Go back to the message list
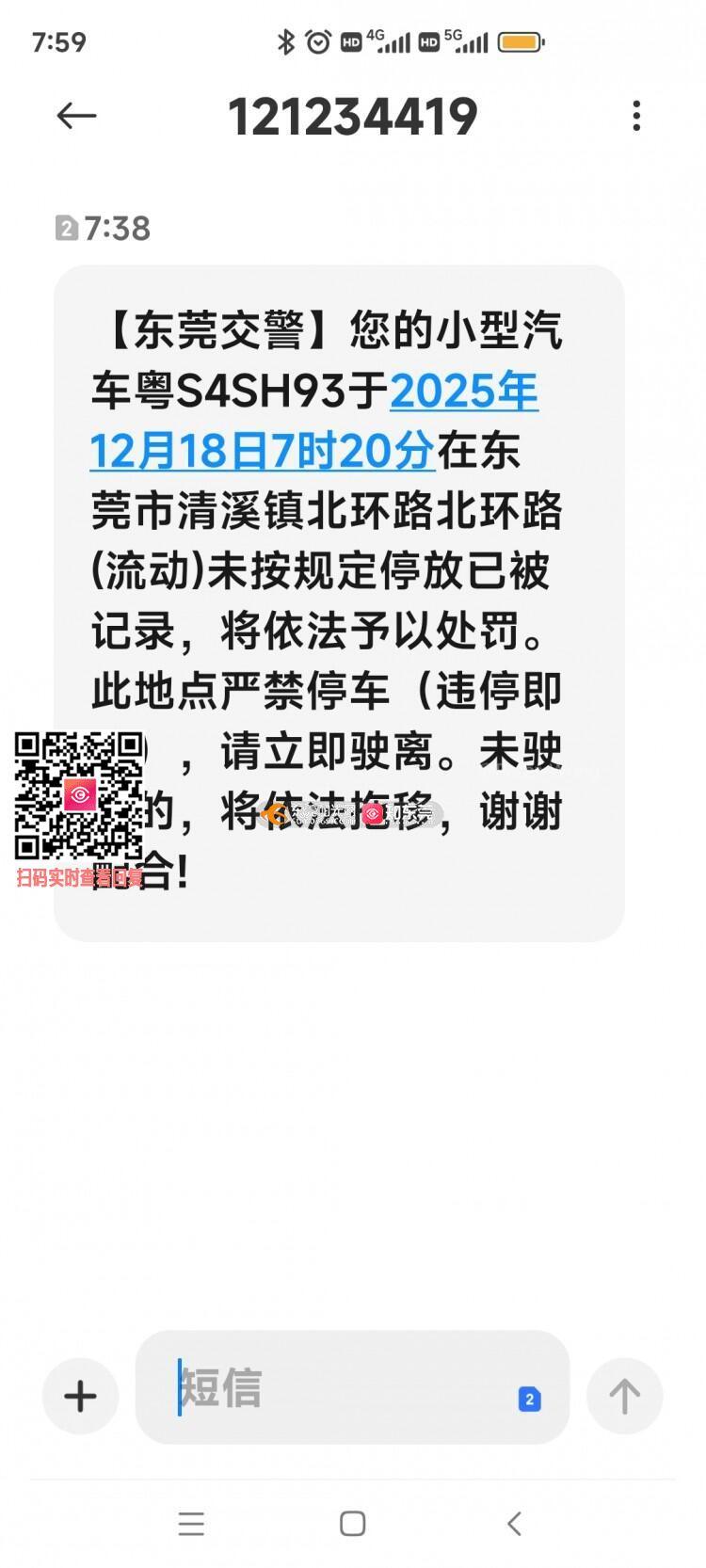Viewport: 706px width, 1568px height. (76, 116)
